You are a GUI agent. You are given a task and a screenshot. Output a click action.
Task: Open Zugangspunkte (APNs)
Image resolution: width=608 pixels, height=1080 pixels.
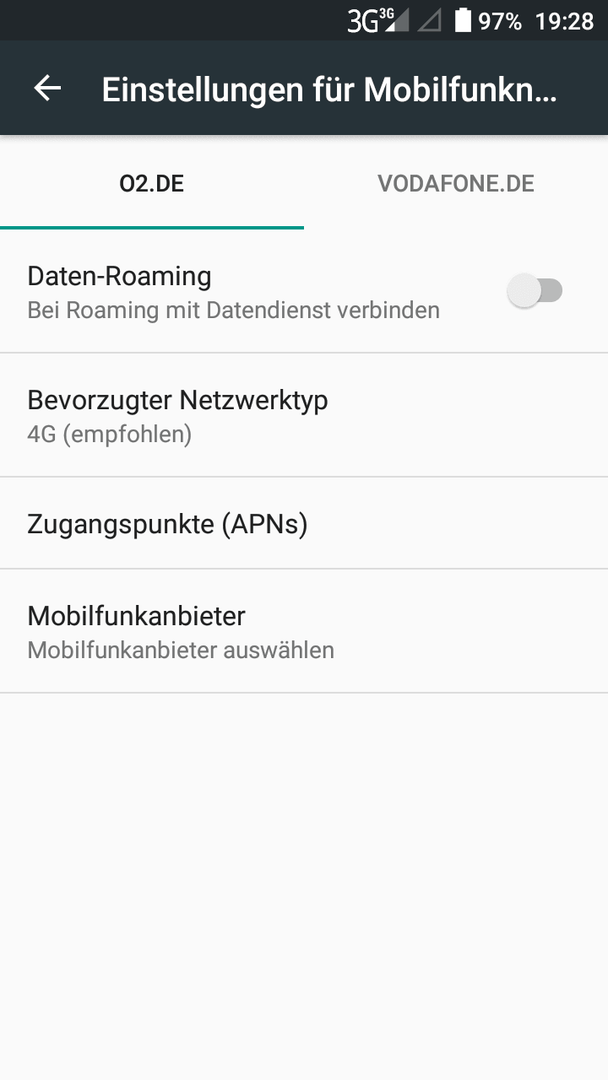point(304,523)
